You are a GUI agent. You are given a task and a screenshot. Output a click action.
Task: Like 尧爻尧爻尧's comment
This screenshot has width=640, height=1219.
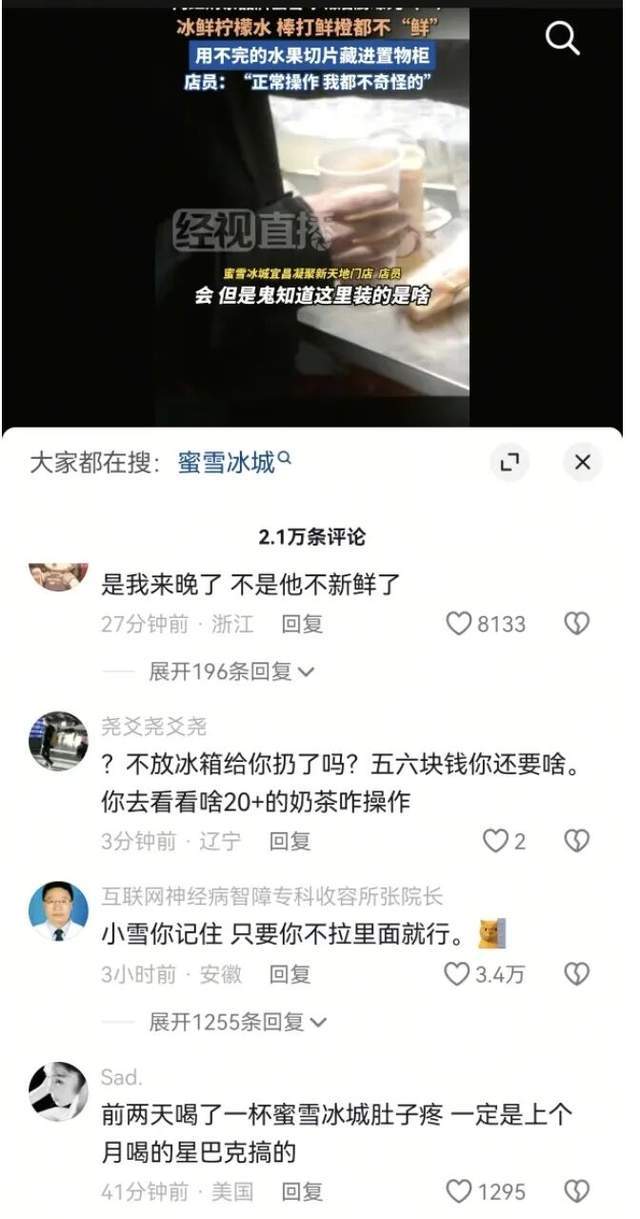pyautogui.click(x=496, y=841)
